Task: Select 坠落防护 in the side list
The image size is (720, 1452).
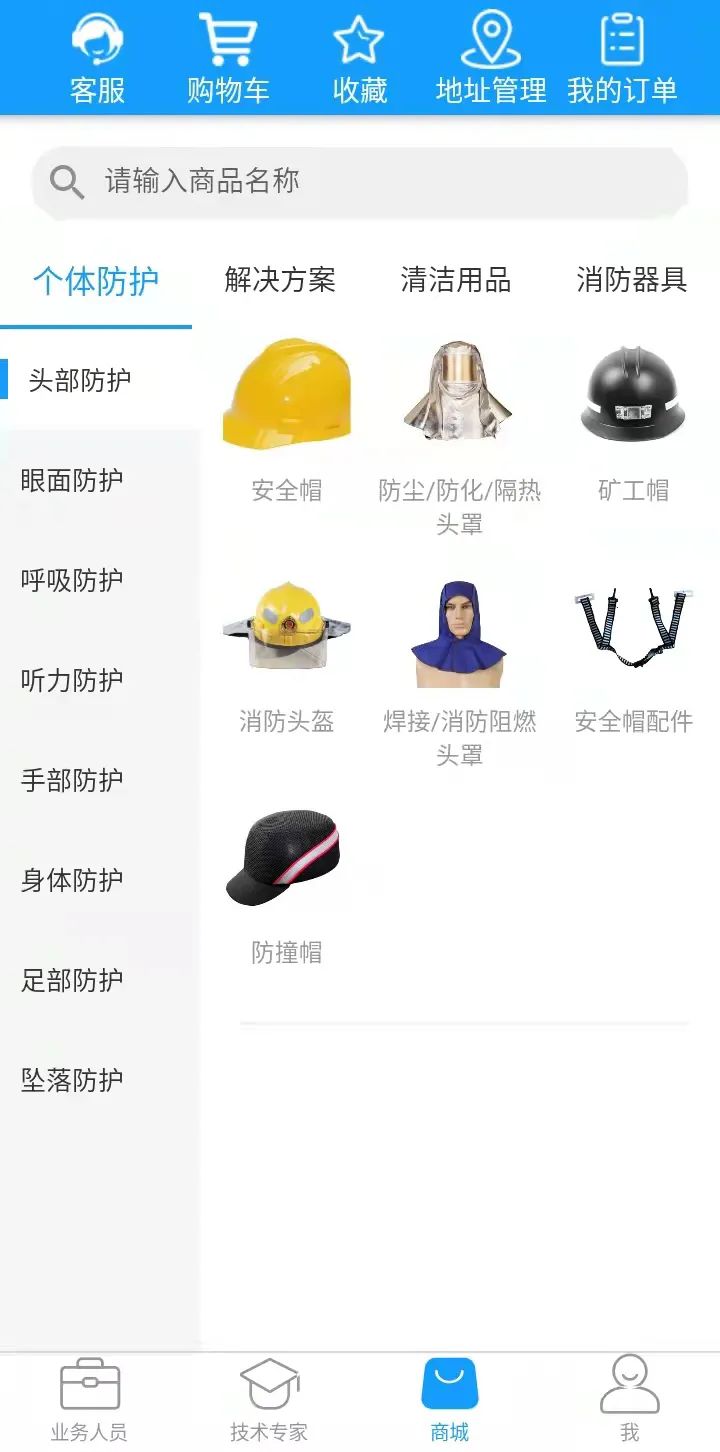Action: [x=72, y=1080]
